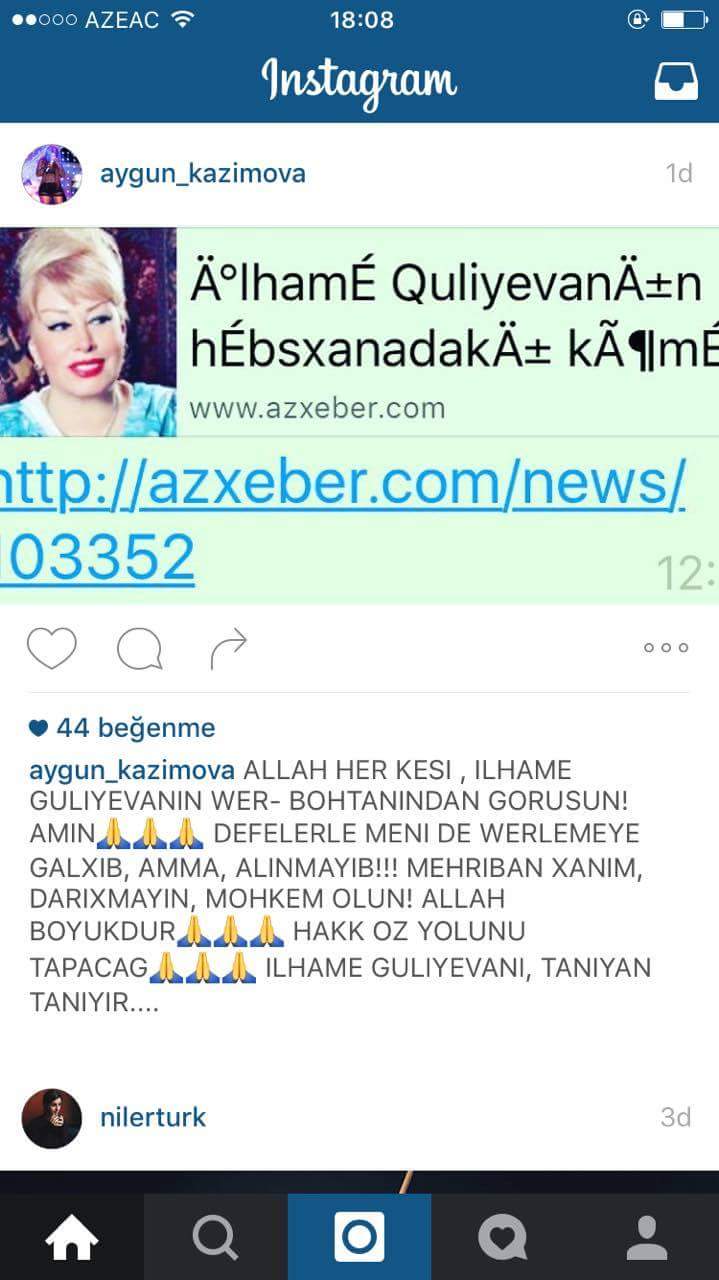Switch to the Search tab
The image size is (719, 1280).
pyautogui.click(x=215, y=1238)
